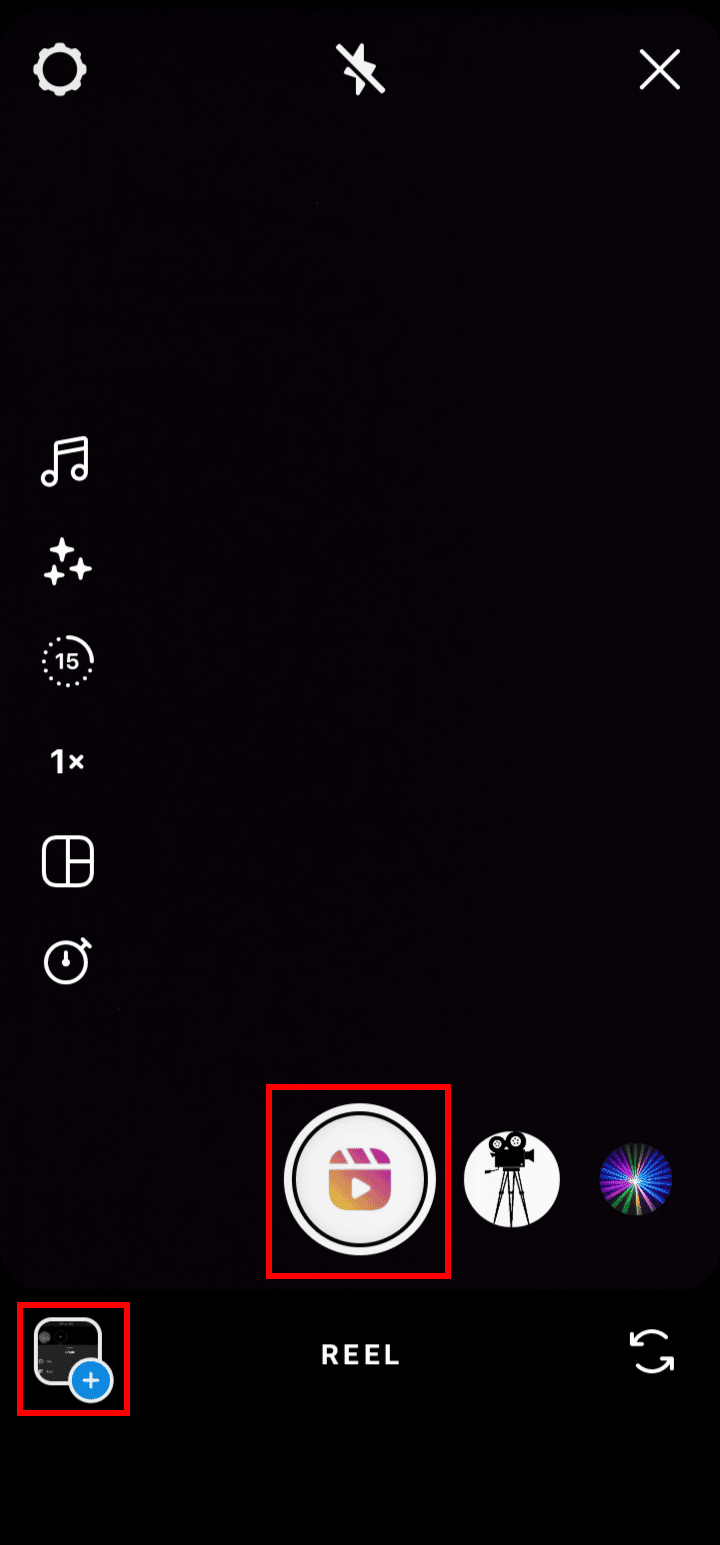The height and width of the screenshot is (1545, 720).
Task: Open gallery to add media
Action: coord(72,1356)
